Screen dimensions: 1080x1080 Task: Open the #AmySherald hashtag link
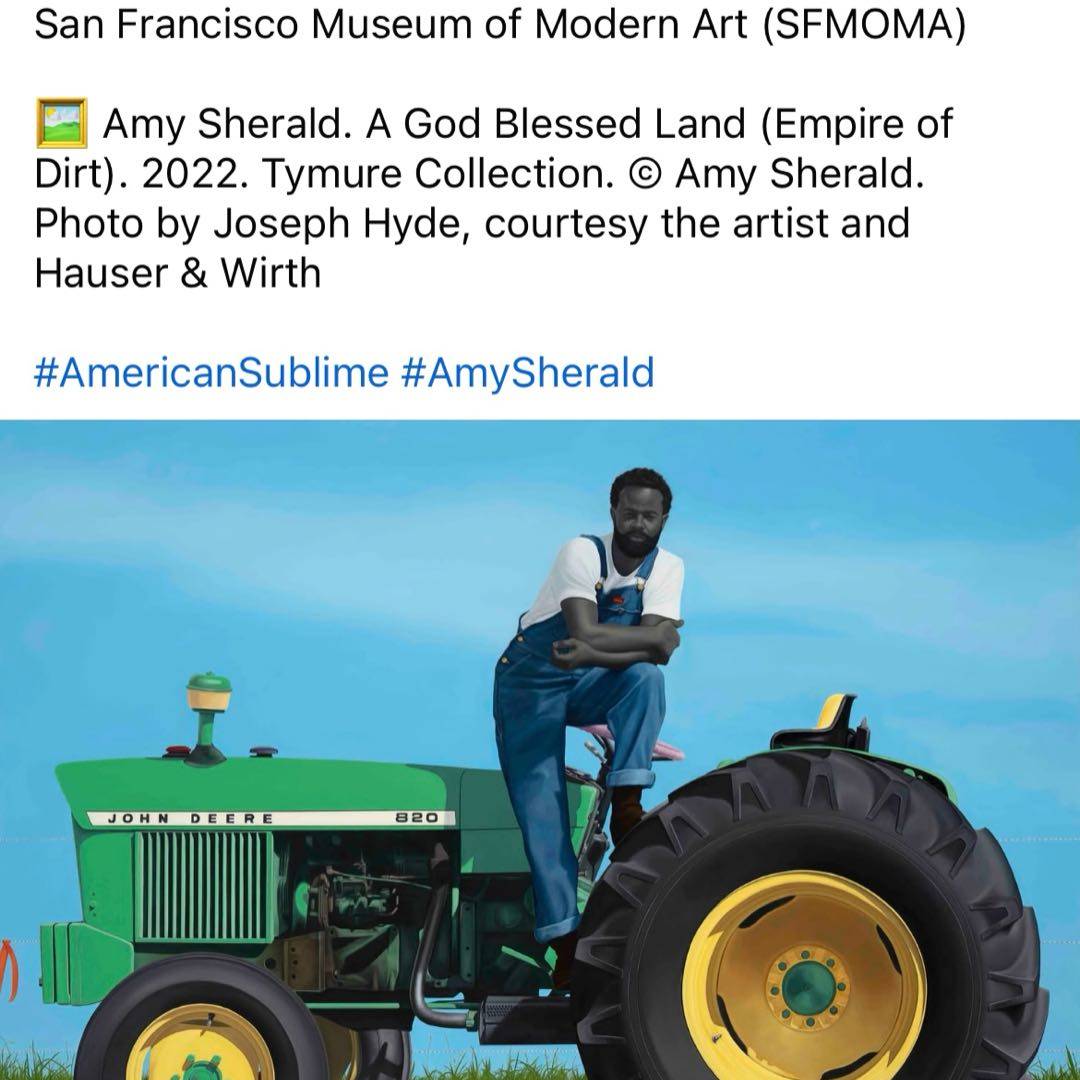[527, 373]
